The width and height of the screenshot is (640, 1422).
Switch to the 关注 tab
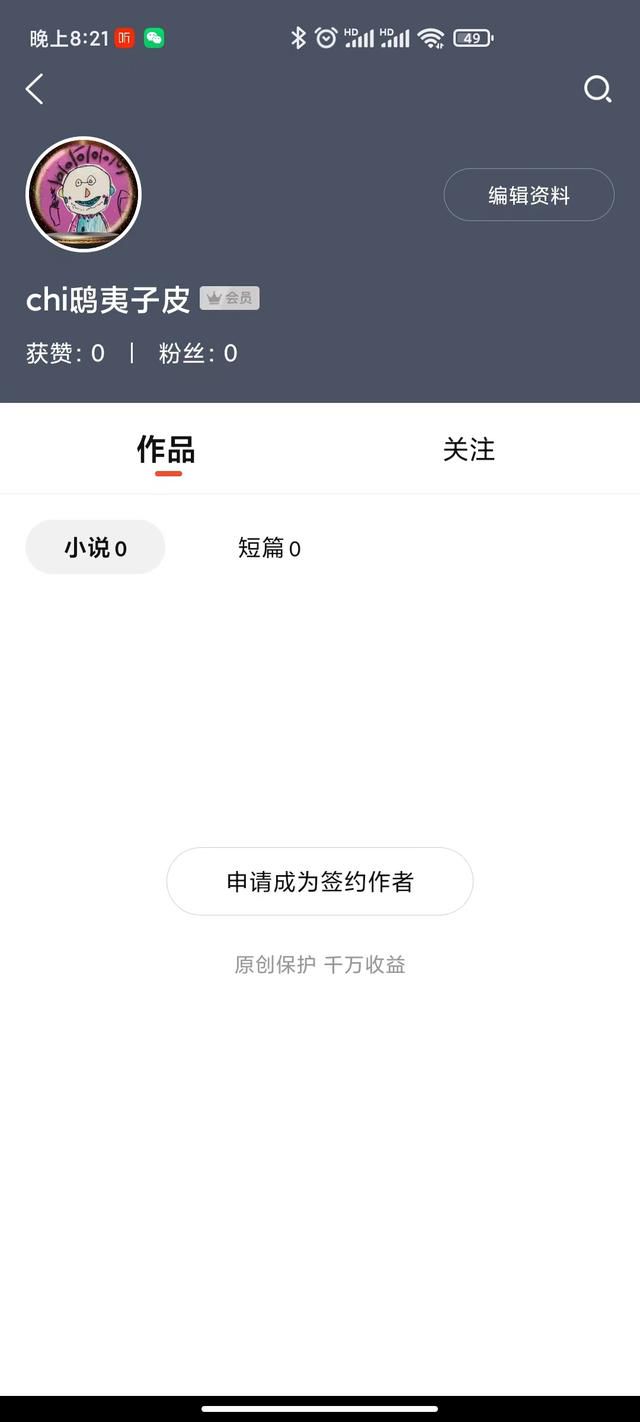[x=469, y=450]
